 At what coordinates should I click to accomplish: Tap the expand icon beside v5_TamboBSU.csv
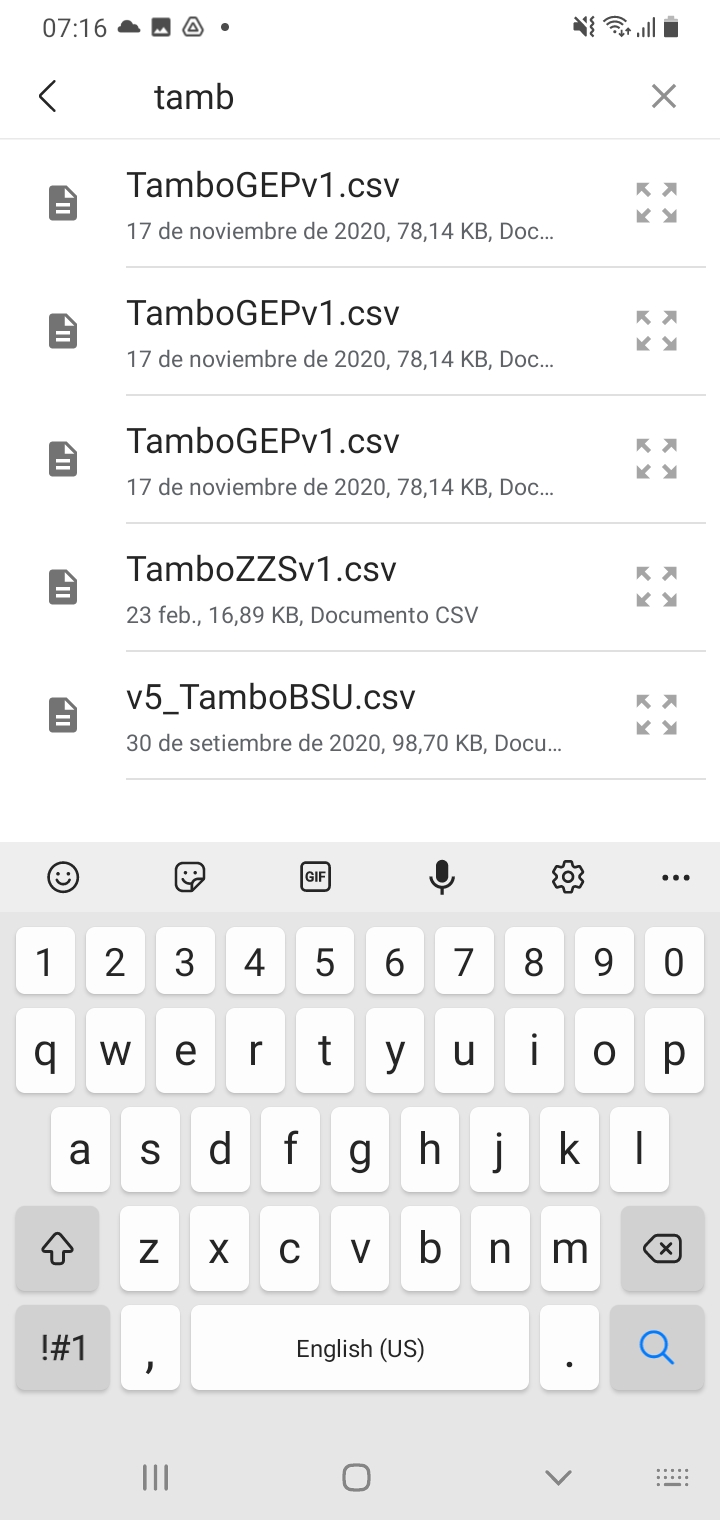[x=657, y=715]
